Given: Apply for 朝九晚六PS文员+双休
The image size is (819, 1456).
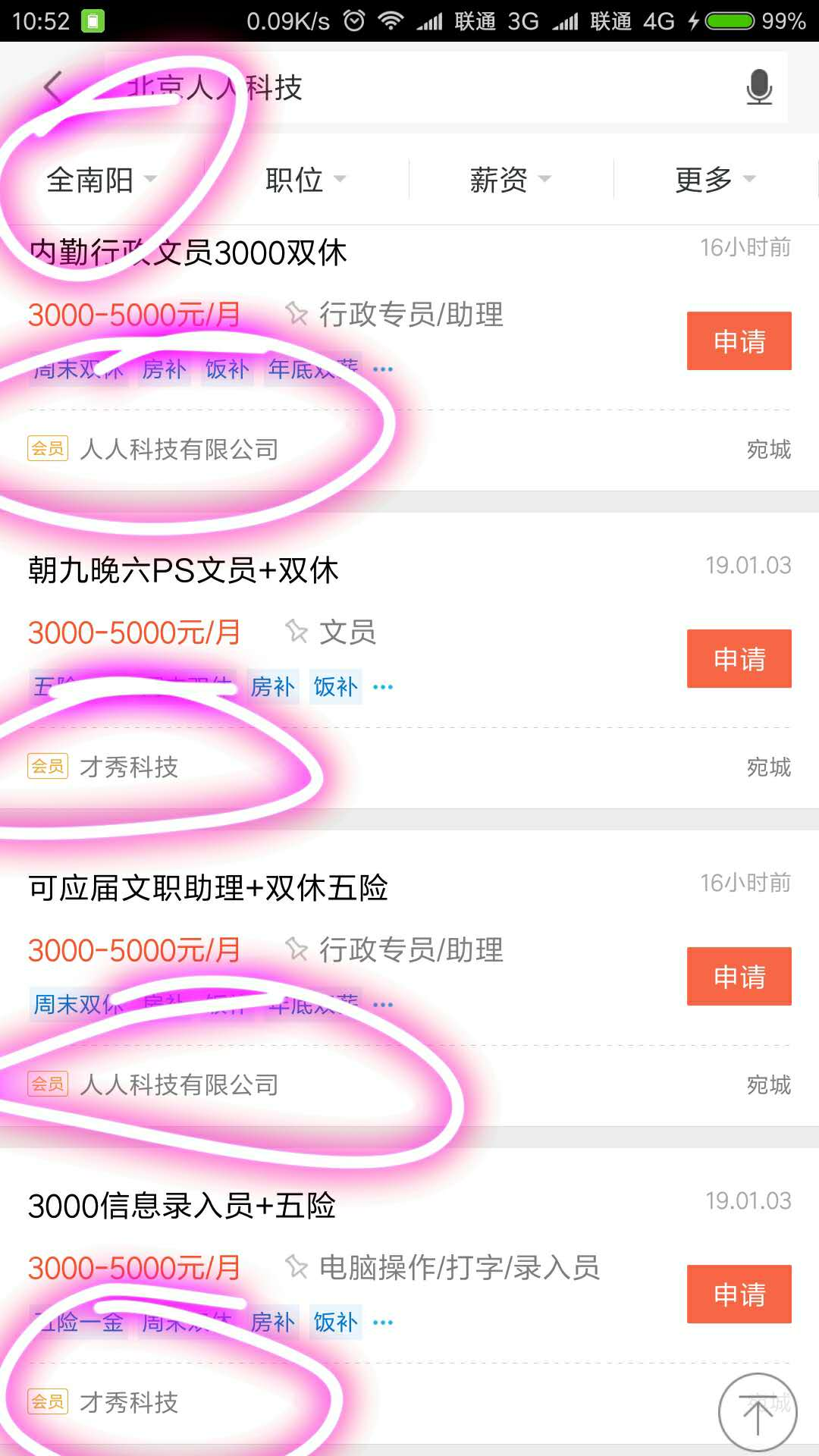Looking at the screenshot, I should click(x=739, y=659).
